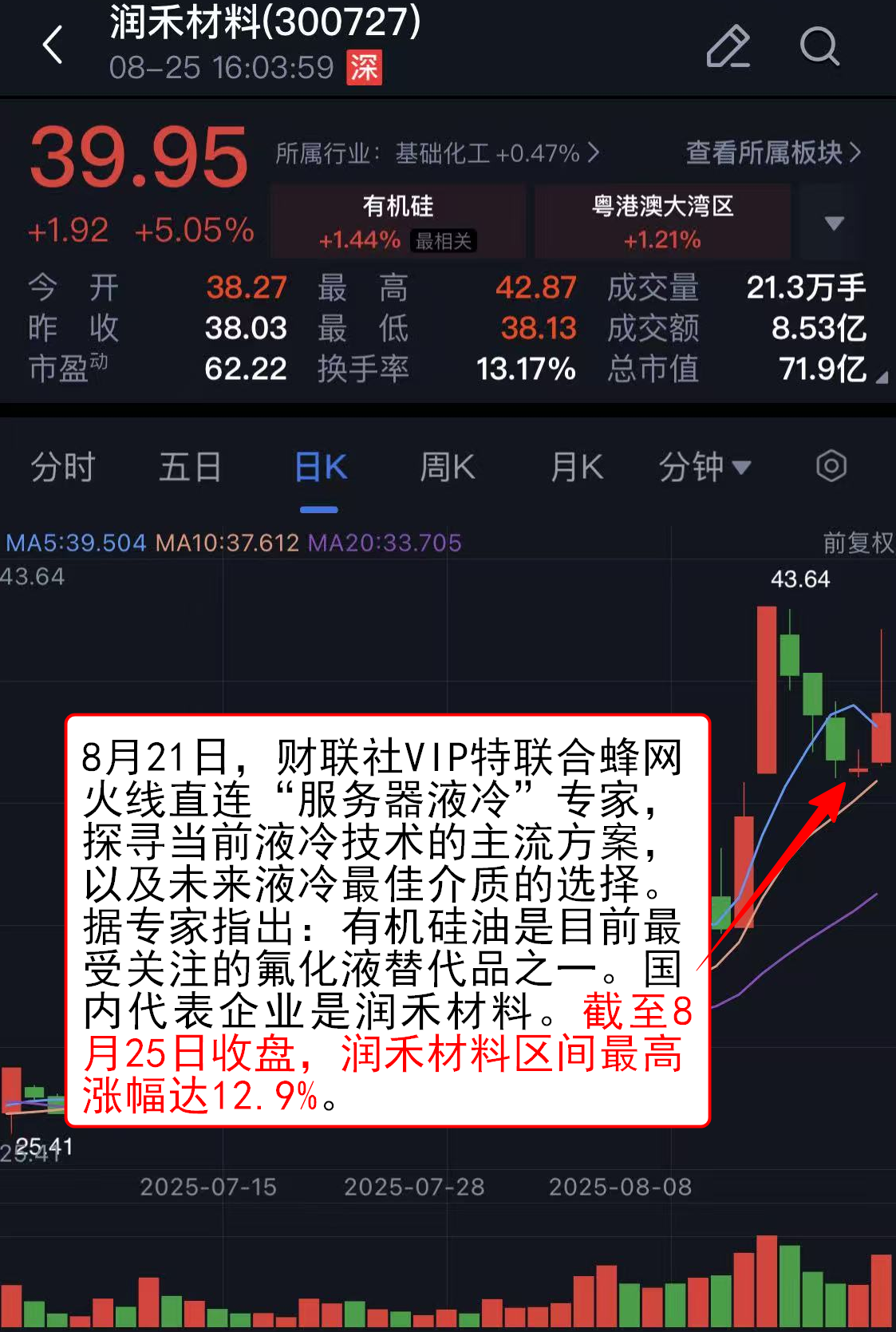Change the 前复权 adjustment mode
Viewport: 896px width, 1332px height.
pos(858,543)
